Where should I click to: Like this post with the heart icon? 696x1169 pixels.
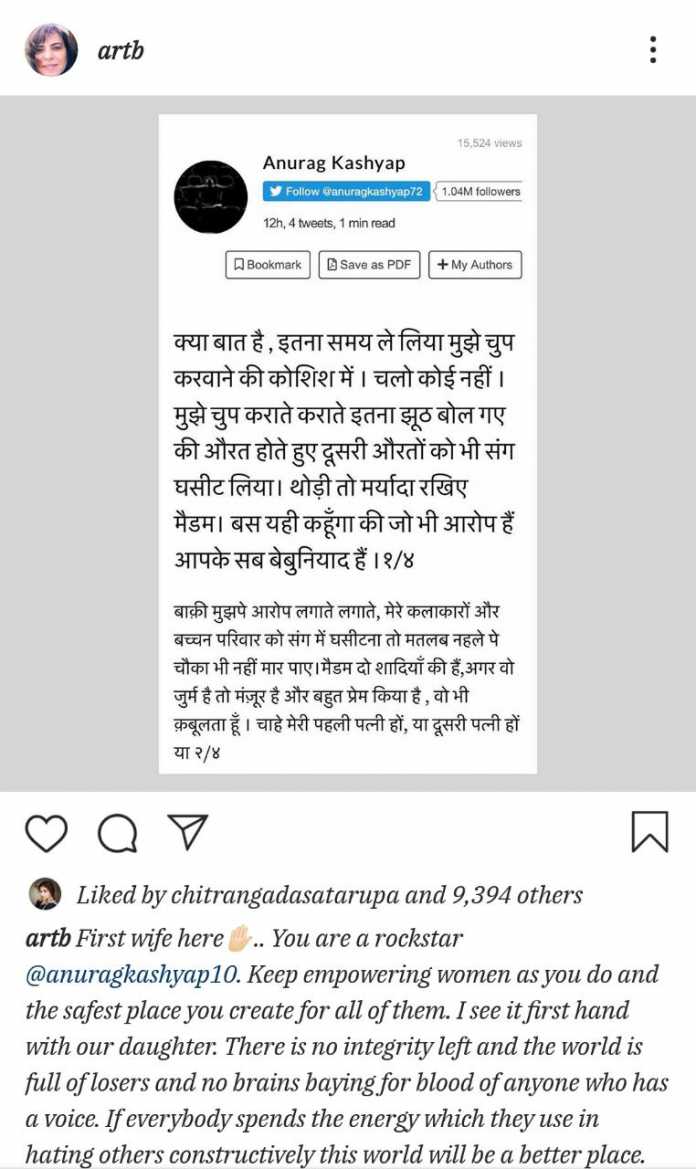(x=46, y=833)
